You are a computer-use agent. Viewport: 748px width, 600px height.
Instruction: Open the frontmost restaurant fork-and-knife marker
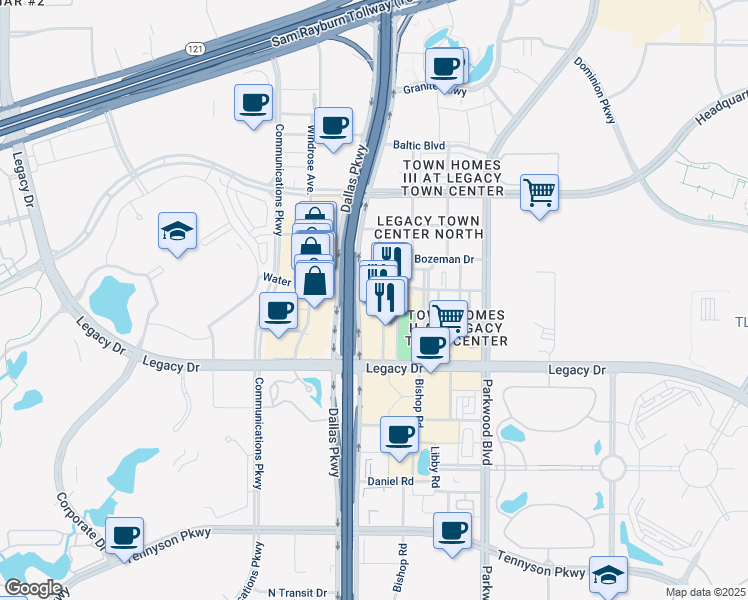385,297
